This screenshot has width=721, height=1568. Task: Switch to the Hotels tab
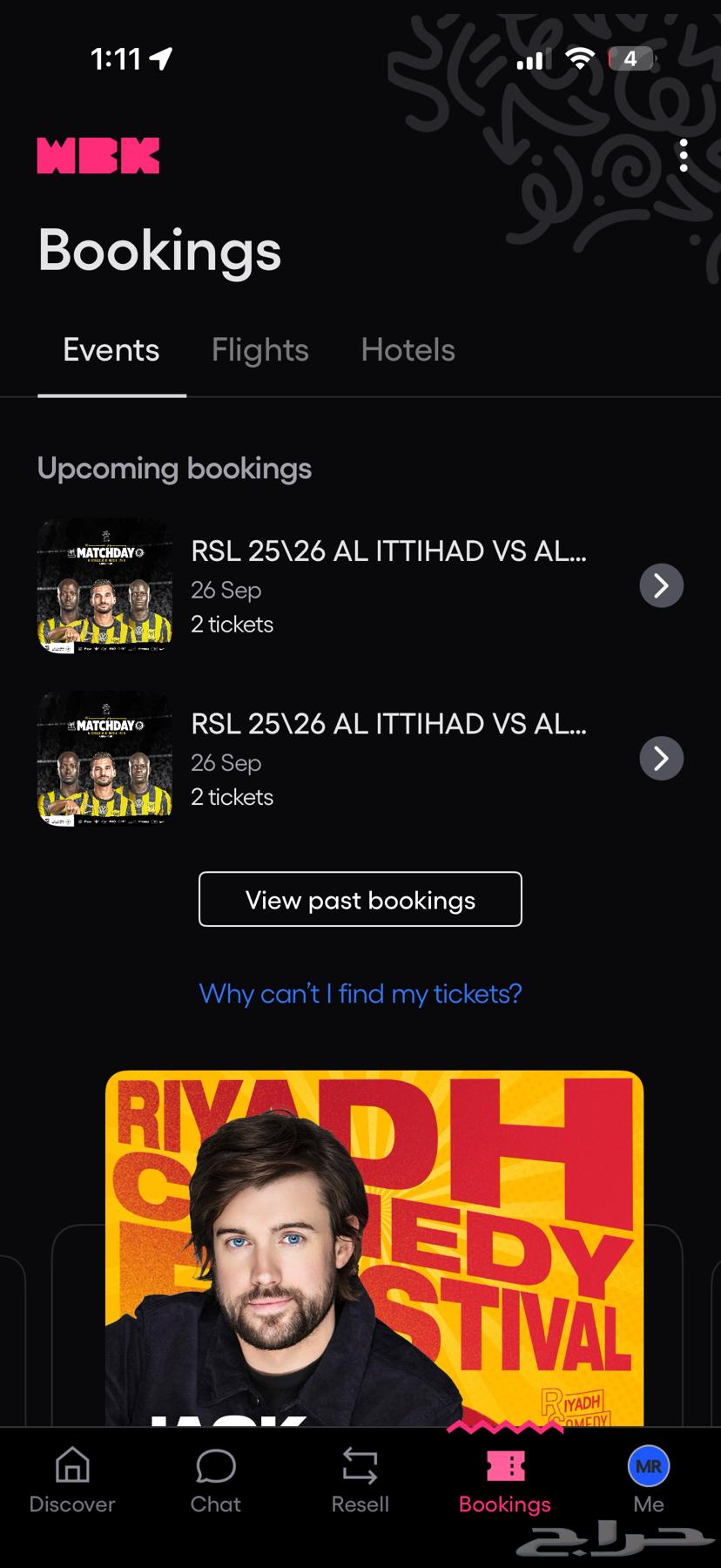click(x=408, y=349)
